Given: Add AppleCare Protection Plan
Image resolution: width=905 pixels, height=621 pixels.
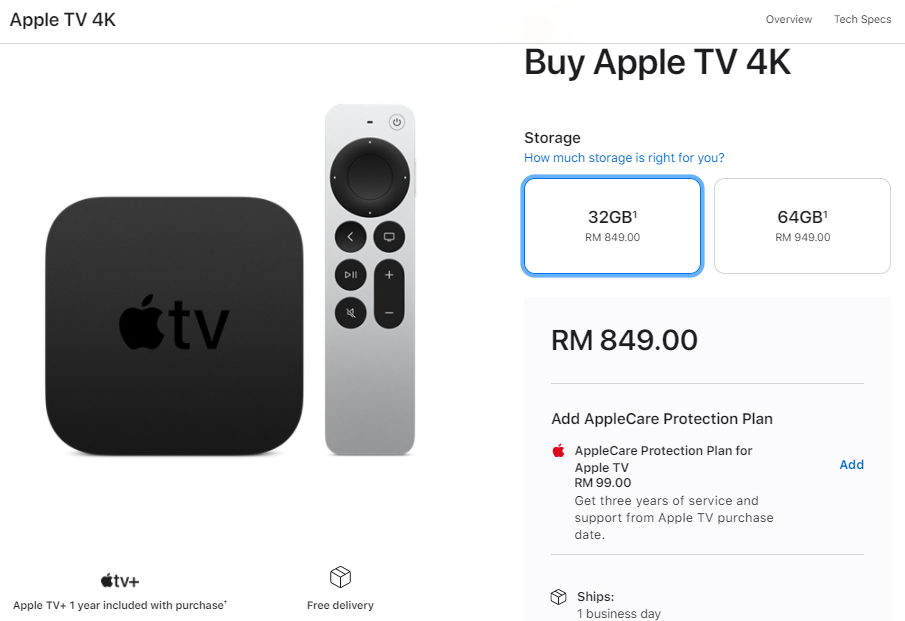Looking at the screenshot, I should [x=851, y=465].
